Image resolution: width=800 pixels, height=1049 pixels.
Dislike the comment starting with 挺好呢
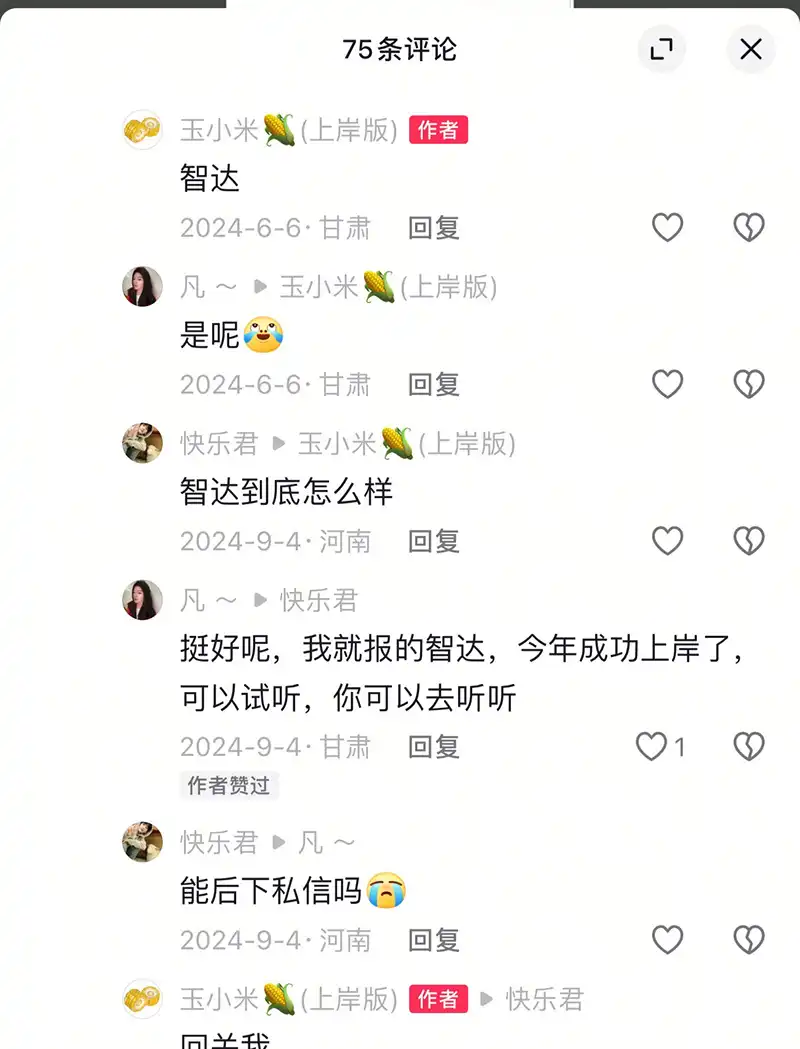[x=749, y=747]
